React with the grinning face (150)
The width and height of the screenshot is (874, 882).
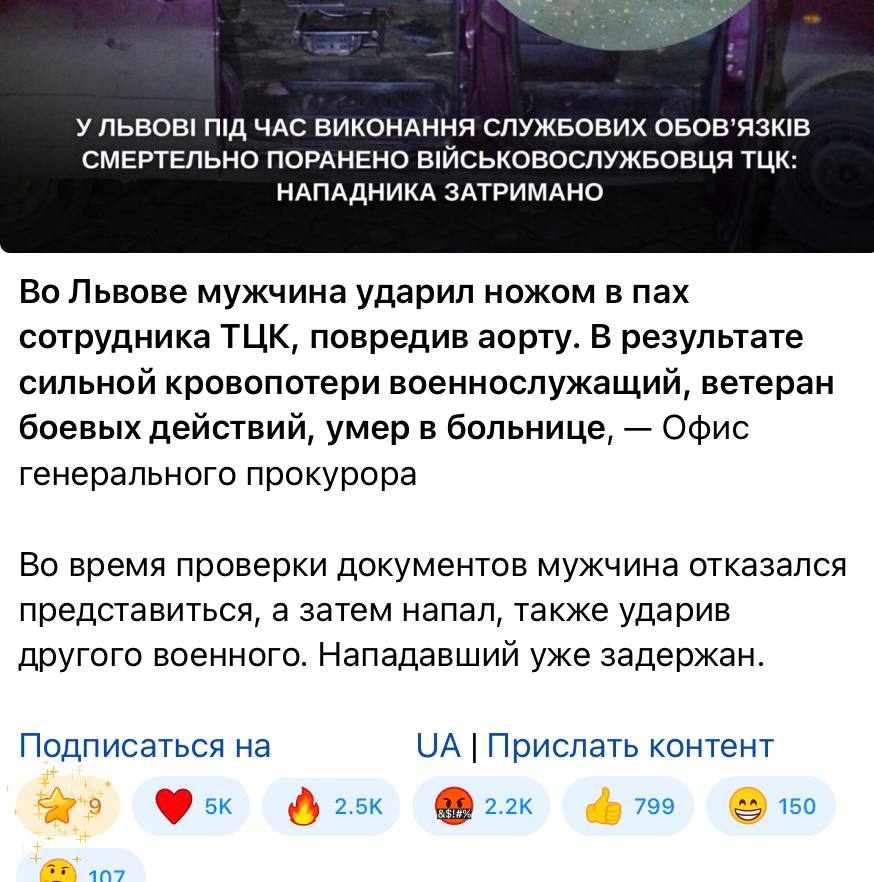click(x=770, y=806)
